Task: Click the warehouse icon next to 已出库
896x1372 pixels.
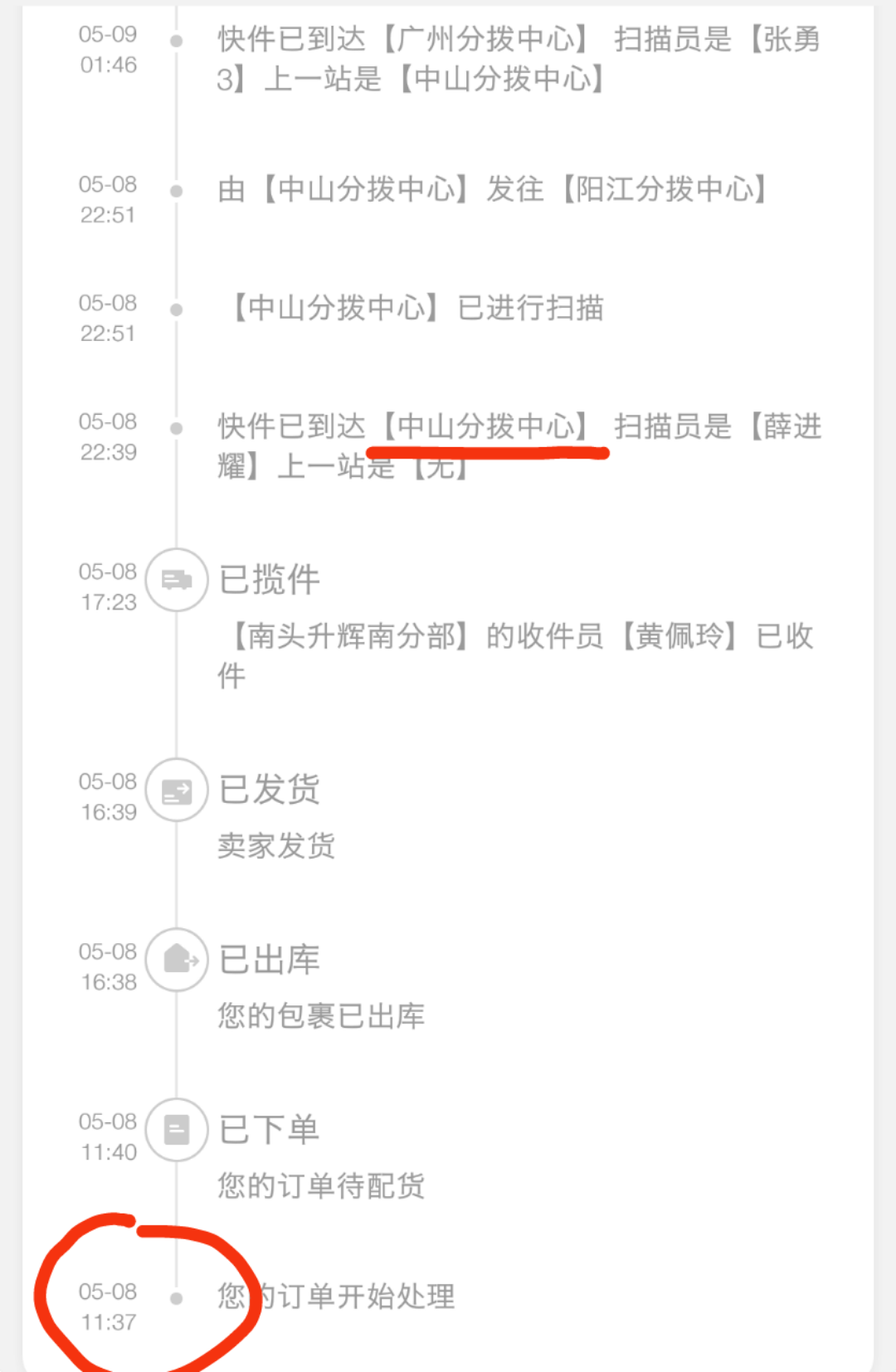Action: click(176, 960)
